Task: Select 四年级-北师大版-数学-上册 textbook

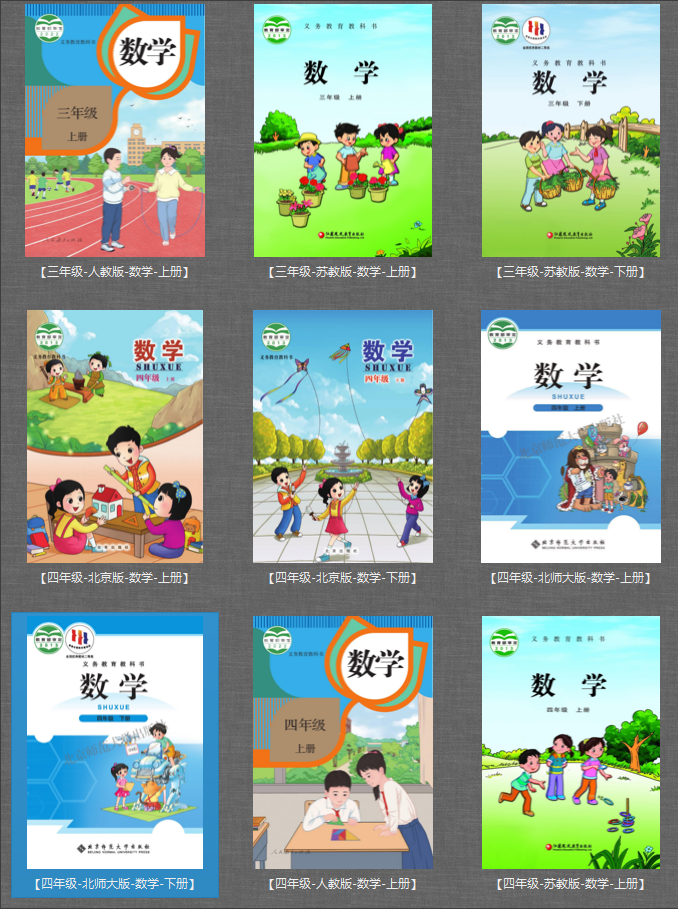Action: pos(570,436)
